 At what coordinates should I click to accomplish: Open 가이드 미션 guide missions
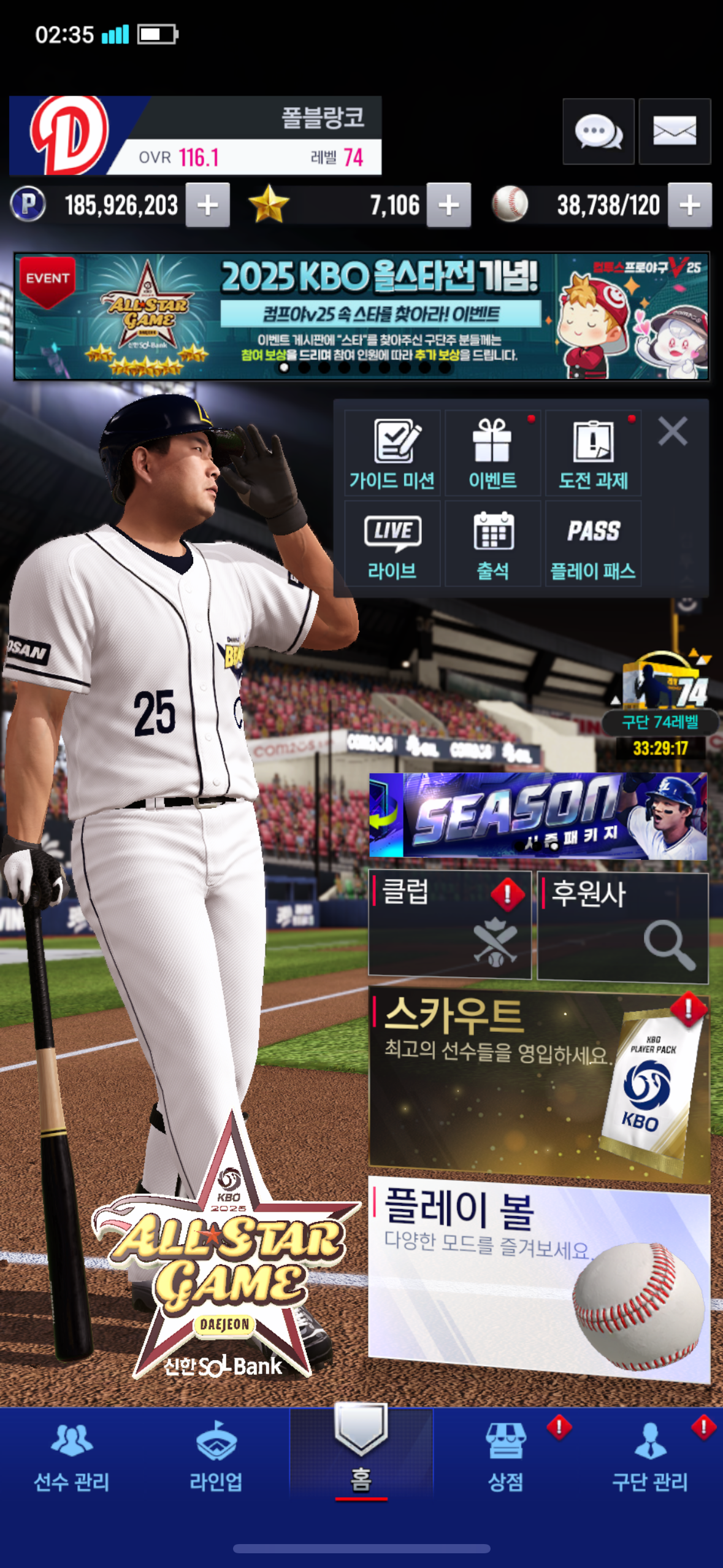click(x=392, y=453)
